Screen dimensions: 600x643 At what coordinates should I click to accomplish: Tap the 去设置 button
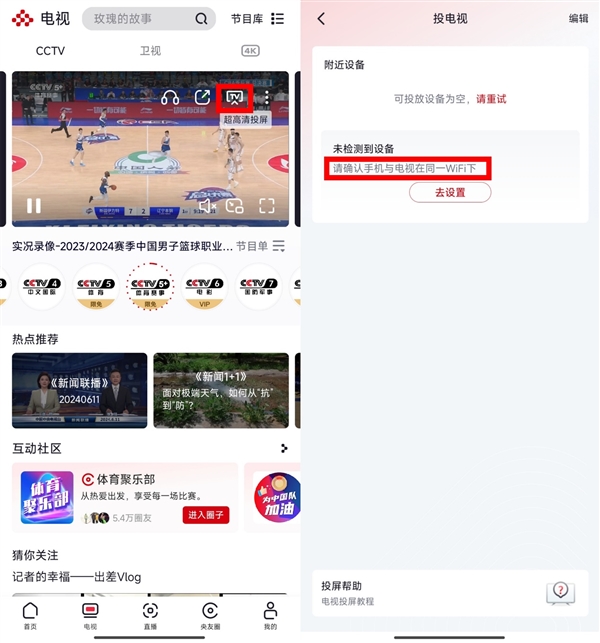pyautogui.click(x=450, y=193)
